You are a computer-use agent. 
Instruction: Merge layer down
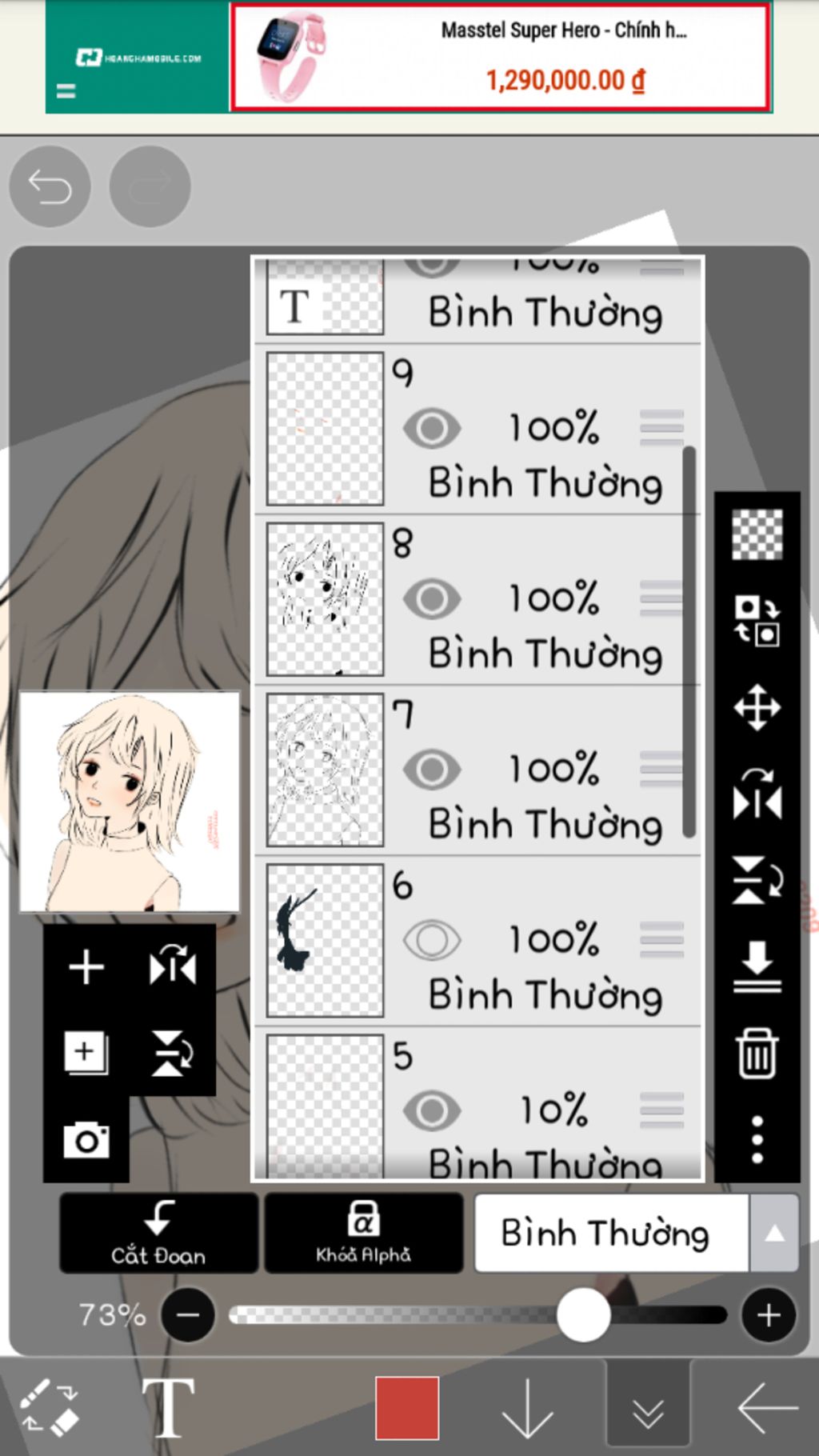click(757, 966)
